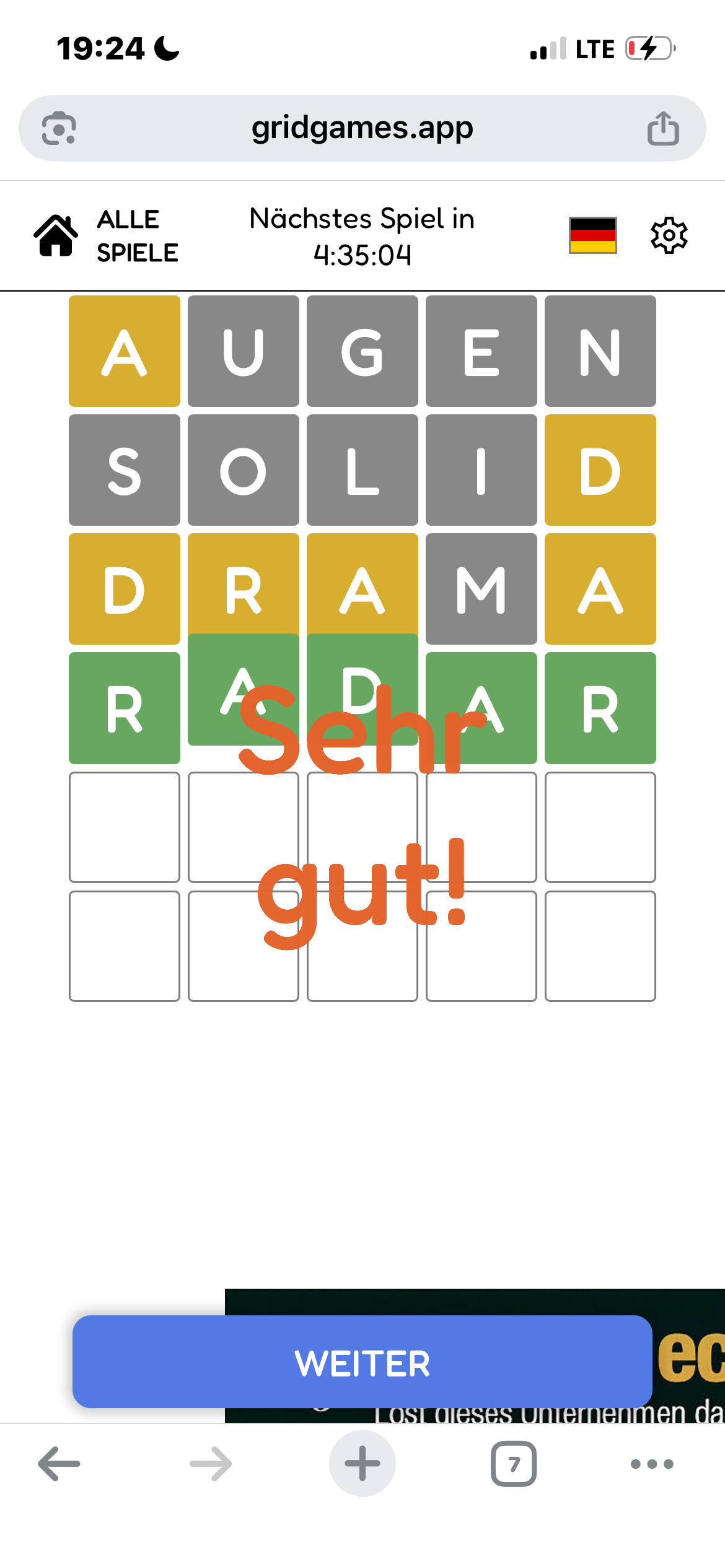Tap the blue WEITER button

(x=362, y=1362)
